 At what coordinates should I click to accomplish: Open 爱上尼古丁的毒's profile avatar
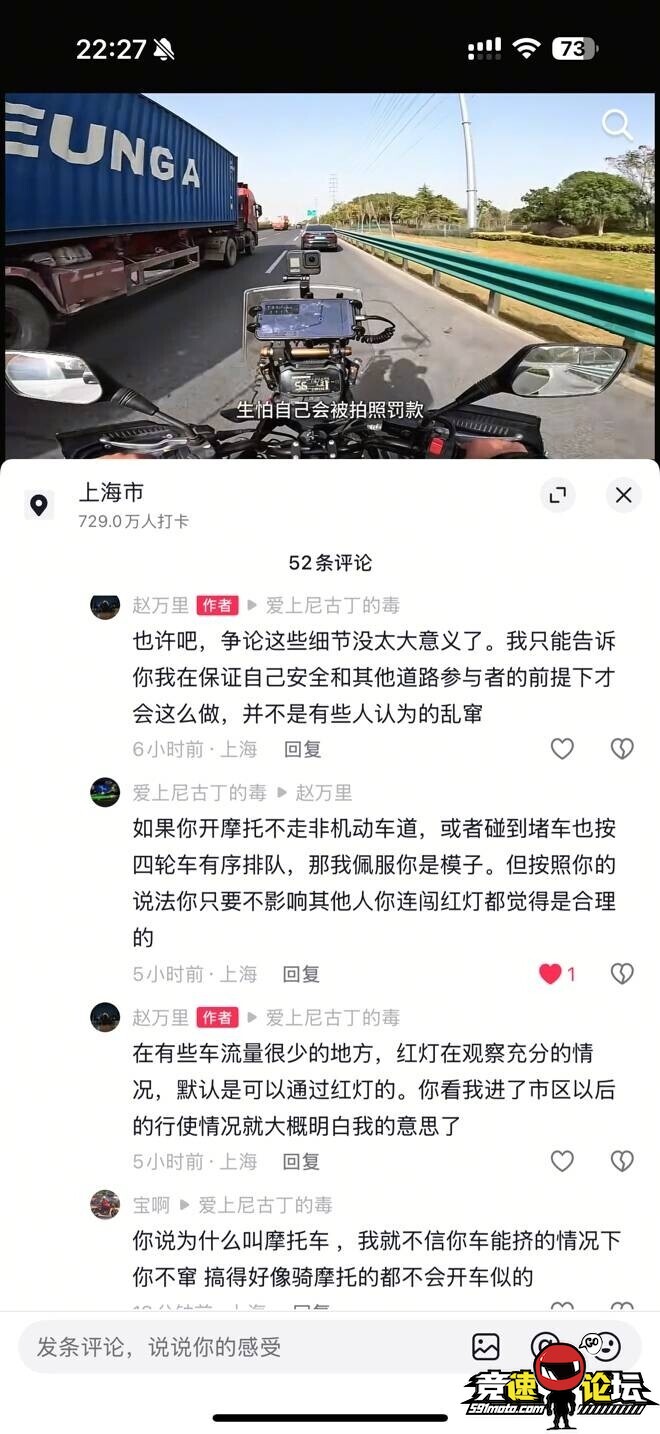click(x=105, y=793)
